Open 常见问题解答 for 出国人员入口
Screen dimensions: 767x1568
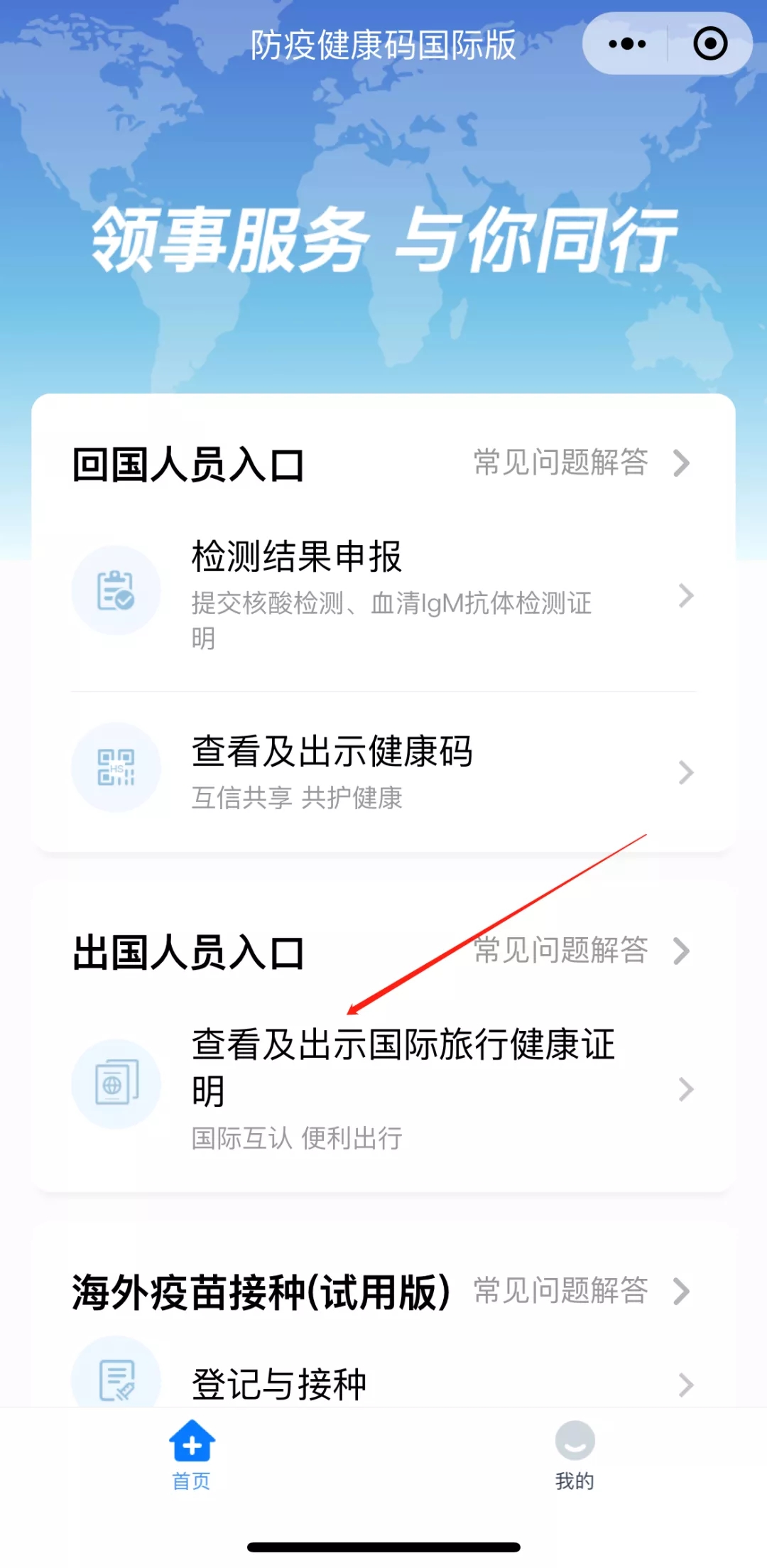[x=581, y=951]
